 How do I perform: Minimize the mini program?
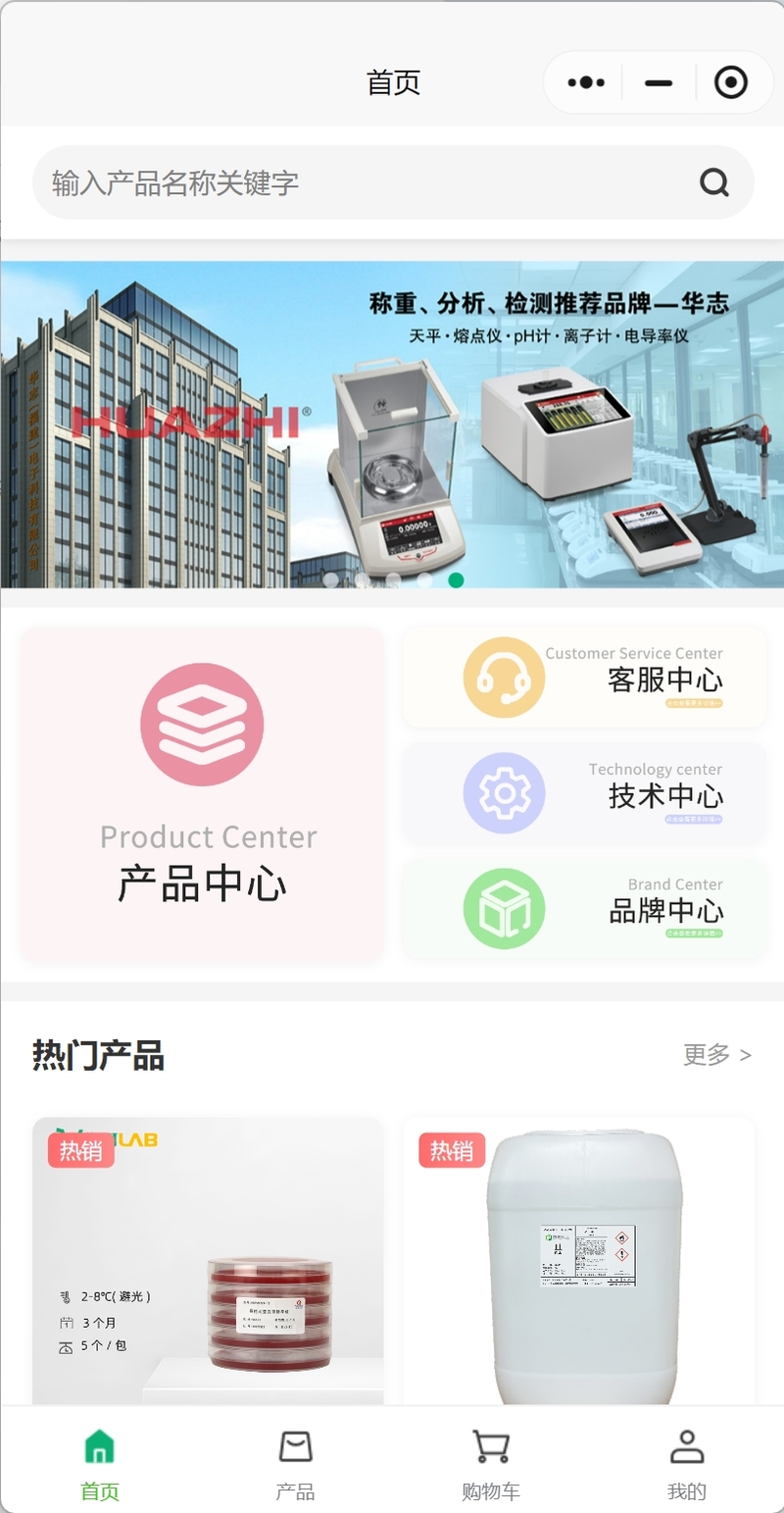[659, 82]
